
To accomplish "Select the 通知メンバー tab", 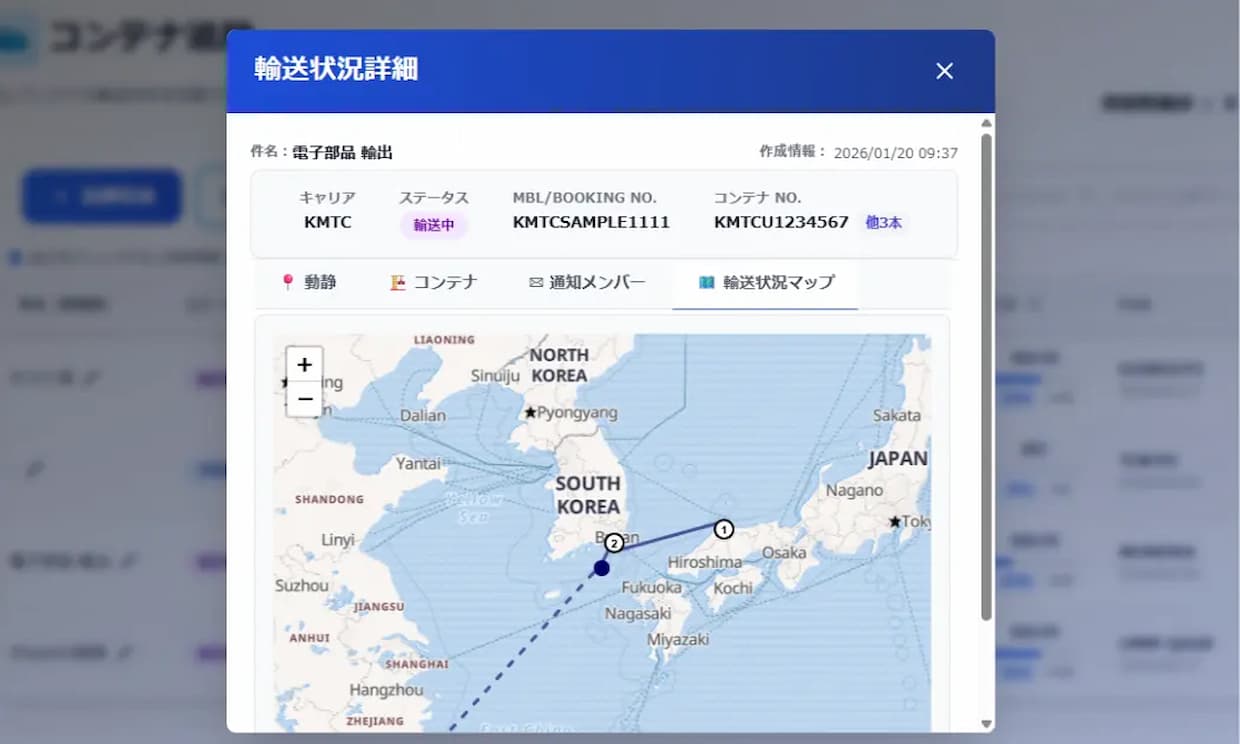I will 587,283.
